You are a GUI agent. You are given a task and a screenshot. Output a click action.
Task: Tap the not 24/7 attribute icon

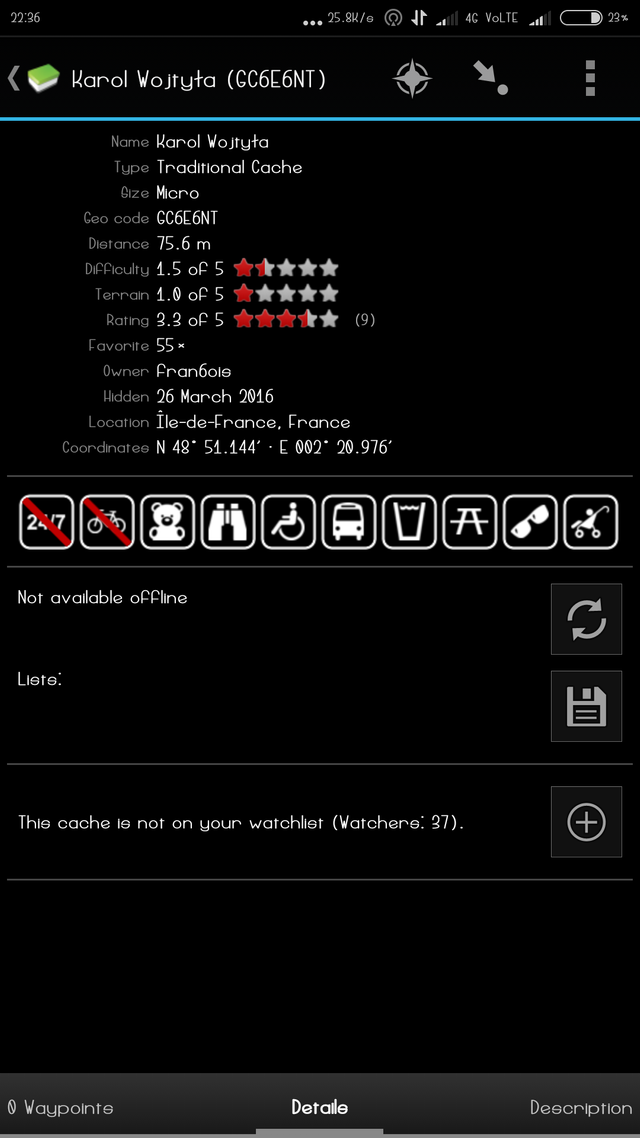pos(46,522)
